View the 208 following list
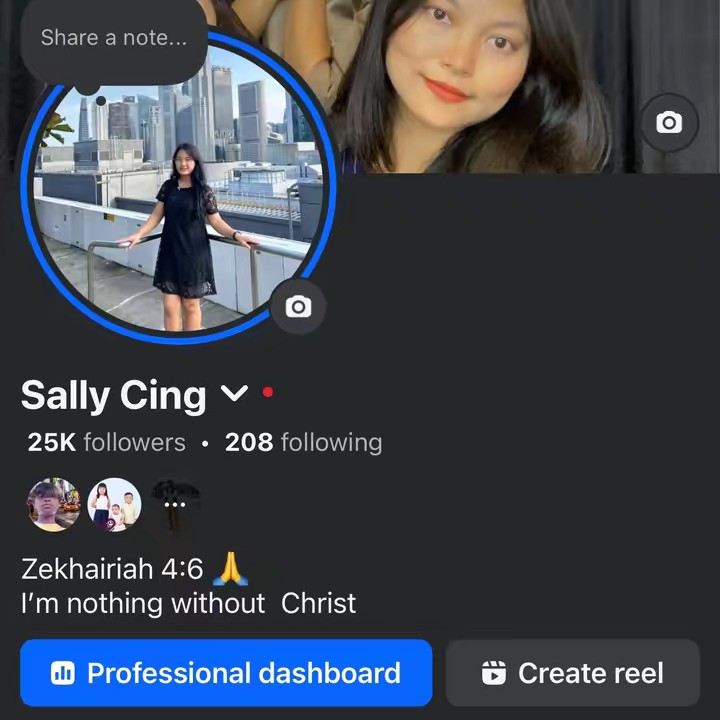The height and width of the screenshot is (720, 720). (303, 442)
